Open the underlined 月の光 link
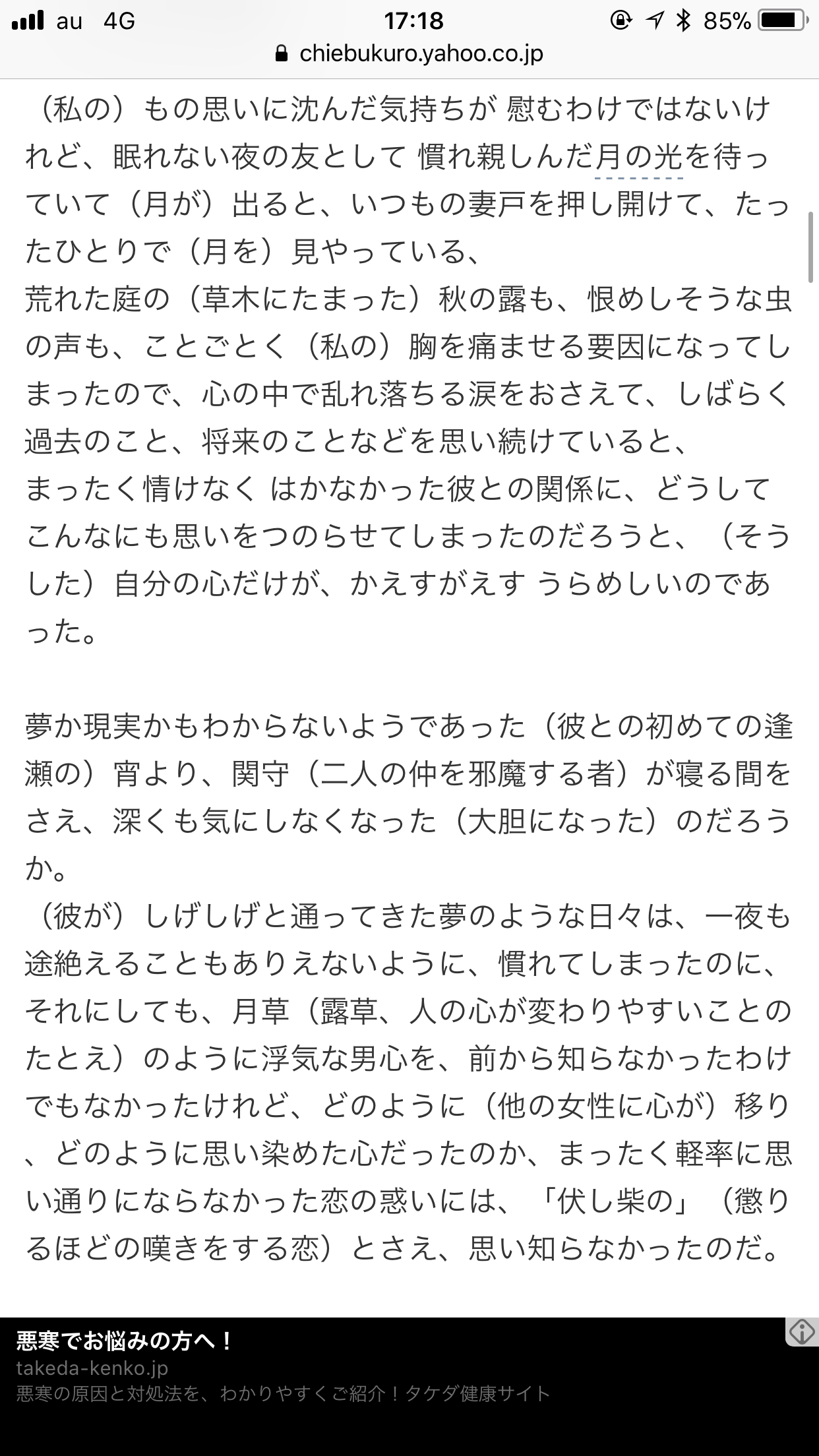Viewport: 819px width, 1456px height. [x=638, y=158]
